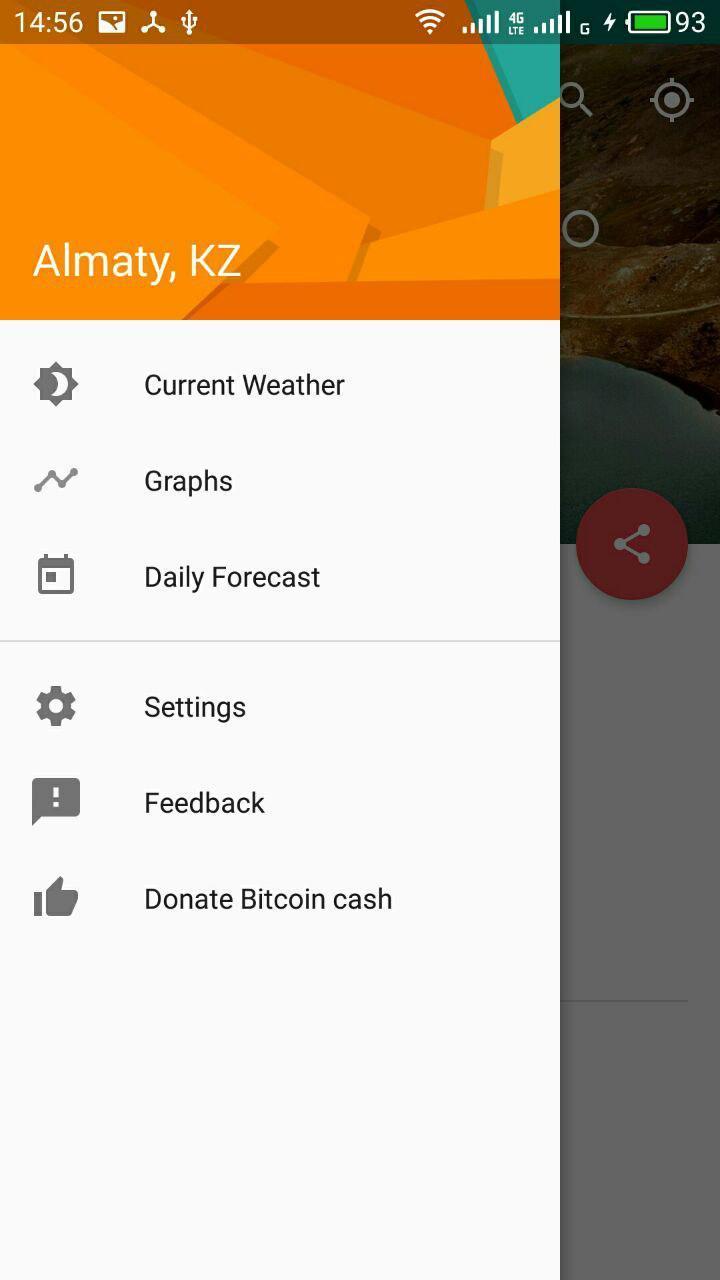Image resolution: width=720 pixels, height=1280 pixels.
Task: Go to Daily Forecast
Action: point(231,577)
